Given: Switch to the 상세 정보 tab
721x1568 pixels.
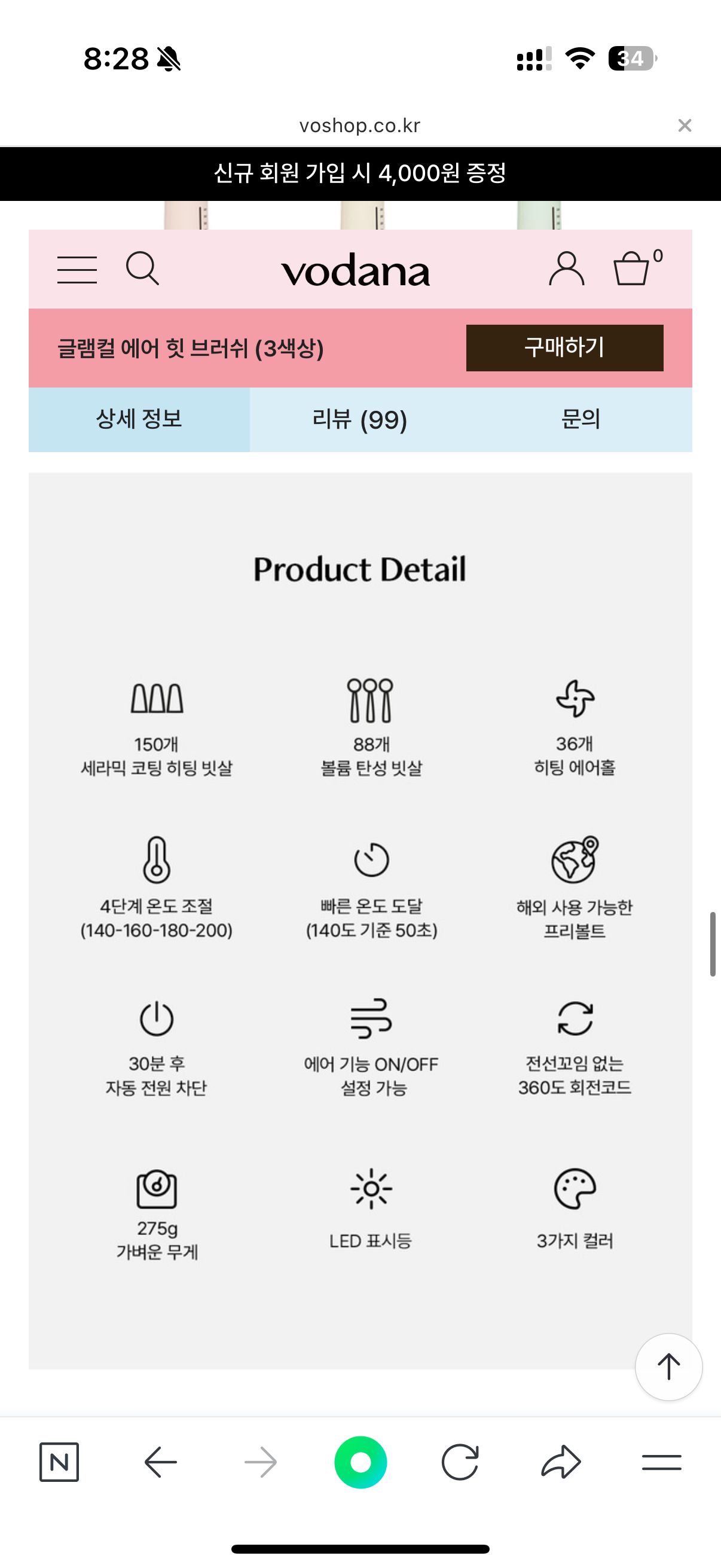Looking at the screenshot, I should coord(139,419).
